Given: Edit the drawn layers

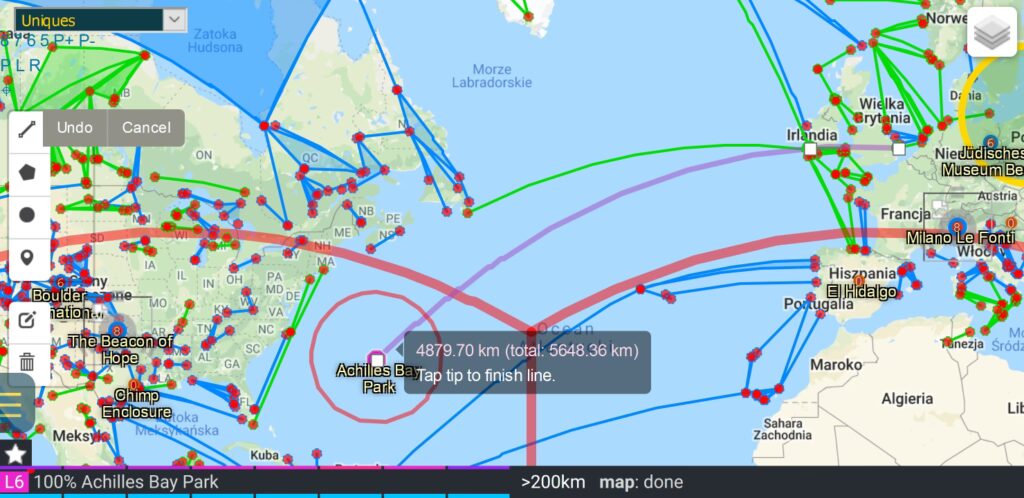Looking at the screenshot, I should pyautogui.click(x=27, y=320).
